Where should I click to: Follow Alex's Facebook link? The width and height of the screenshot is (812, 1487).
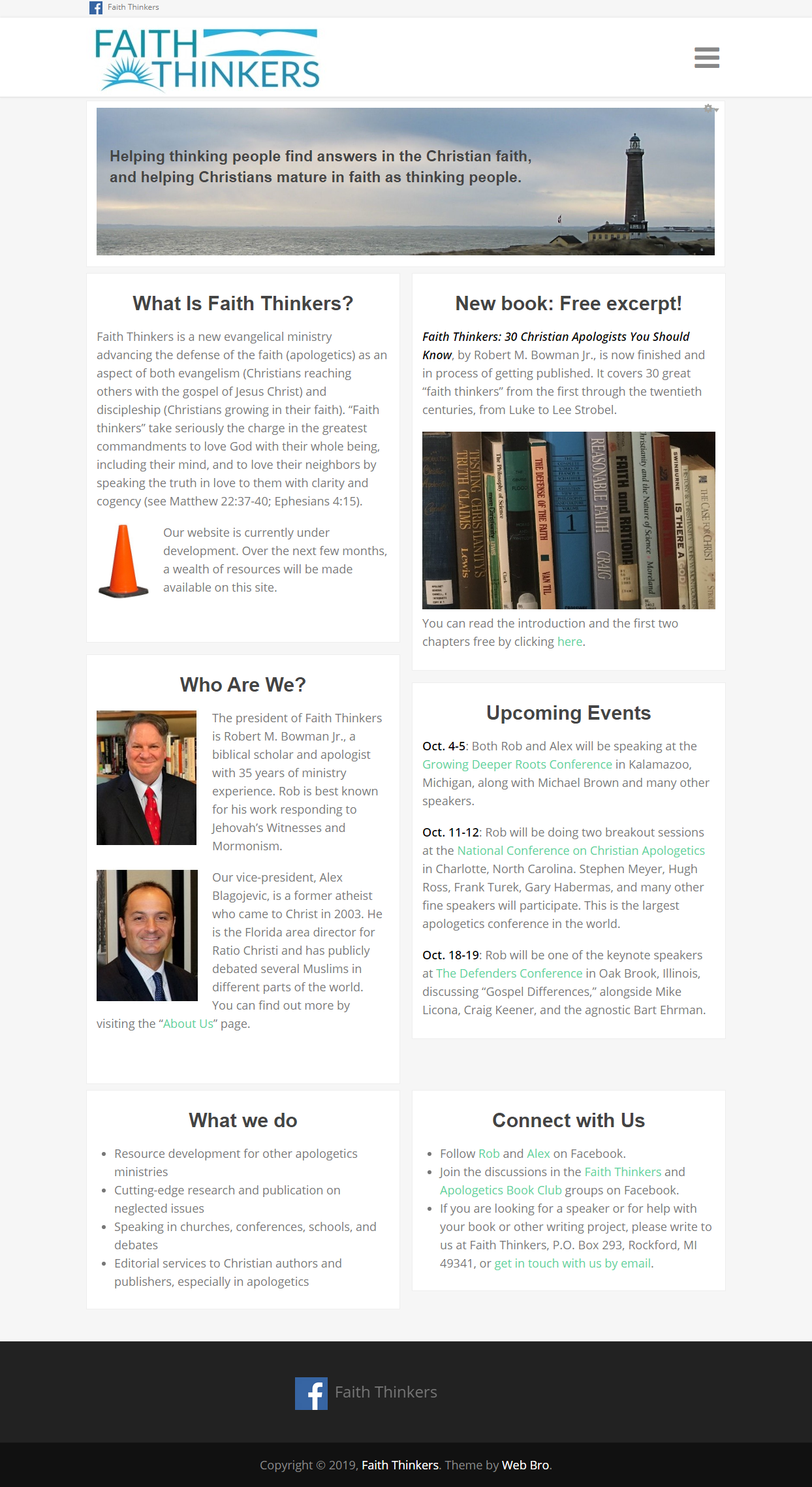click(539, 1153)
